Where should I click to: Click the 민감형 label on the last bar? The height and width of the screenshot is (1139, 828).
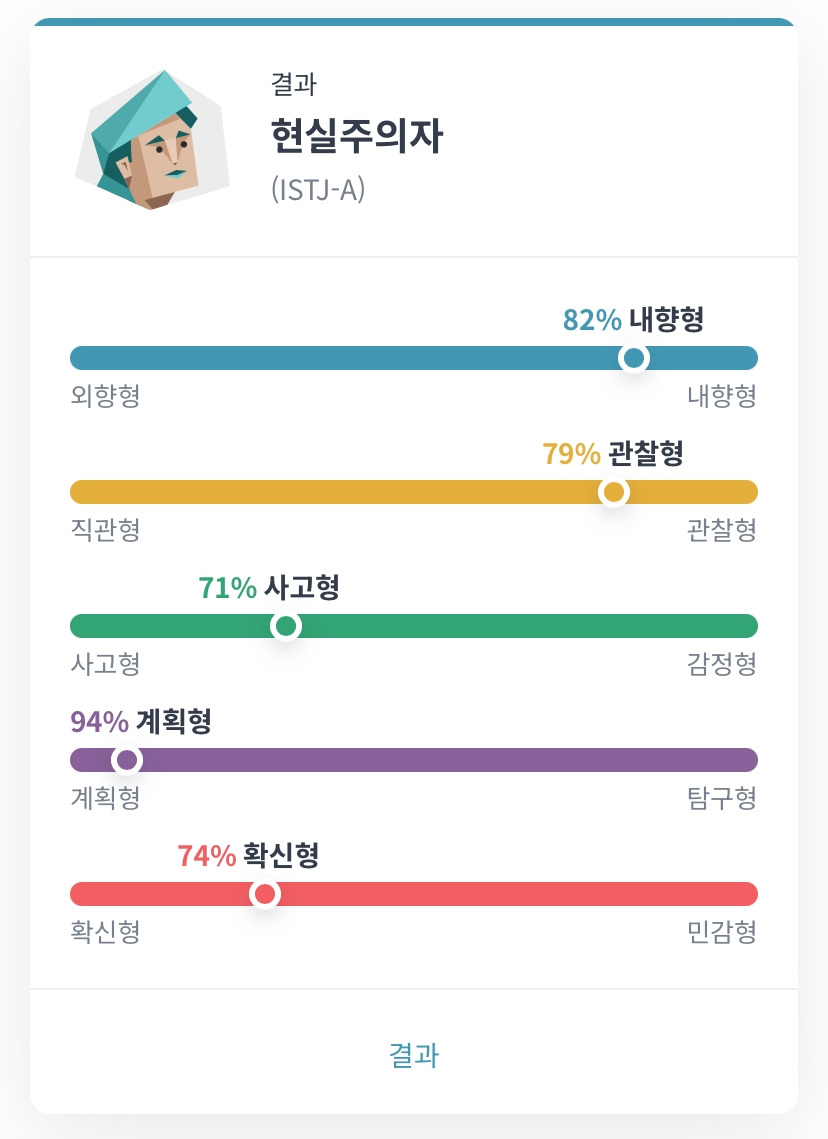721,932
